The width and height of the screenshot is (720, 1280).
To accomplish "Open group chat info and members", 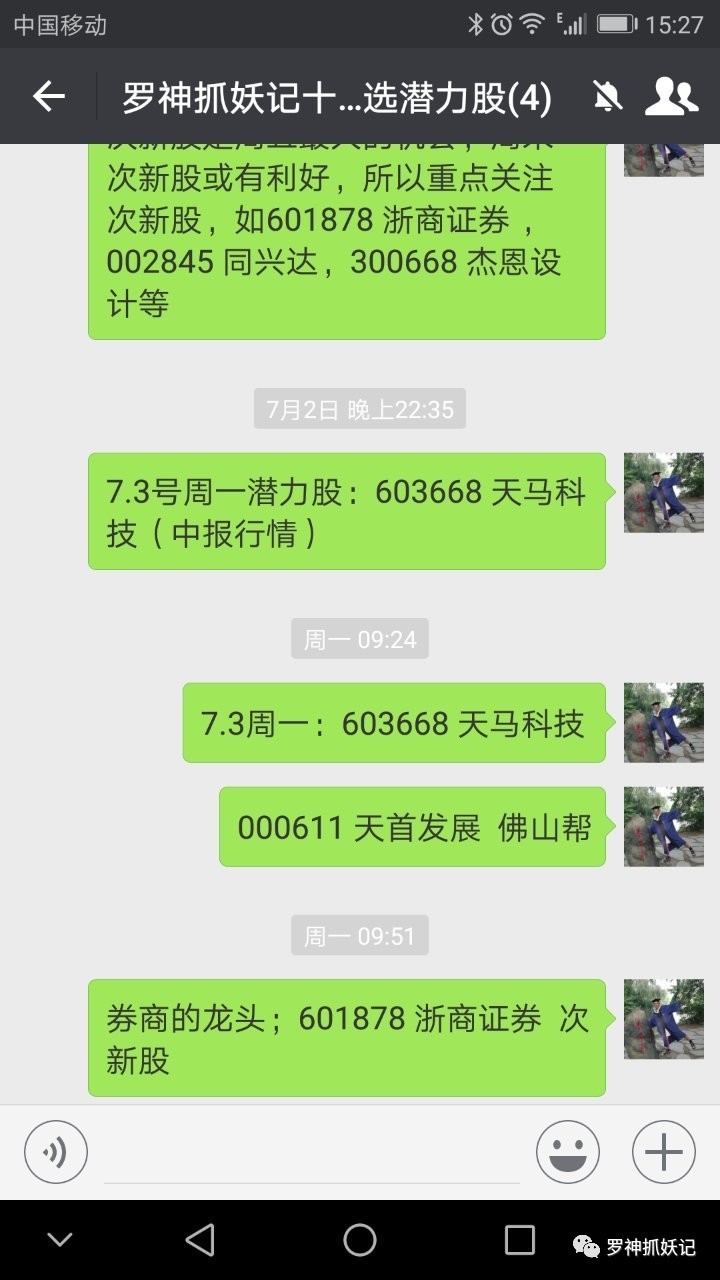I will point(670,96).
